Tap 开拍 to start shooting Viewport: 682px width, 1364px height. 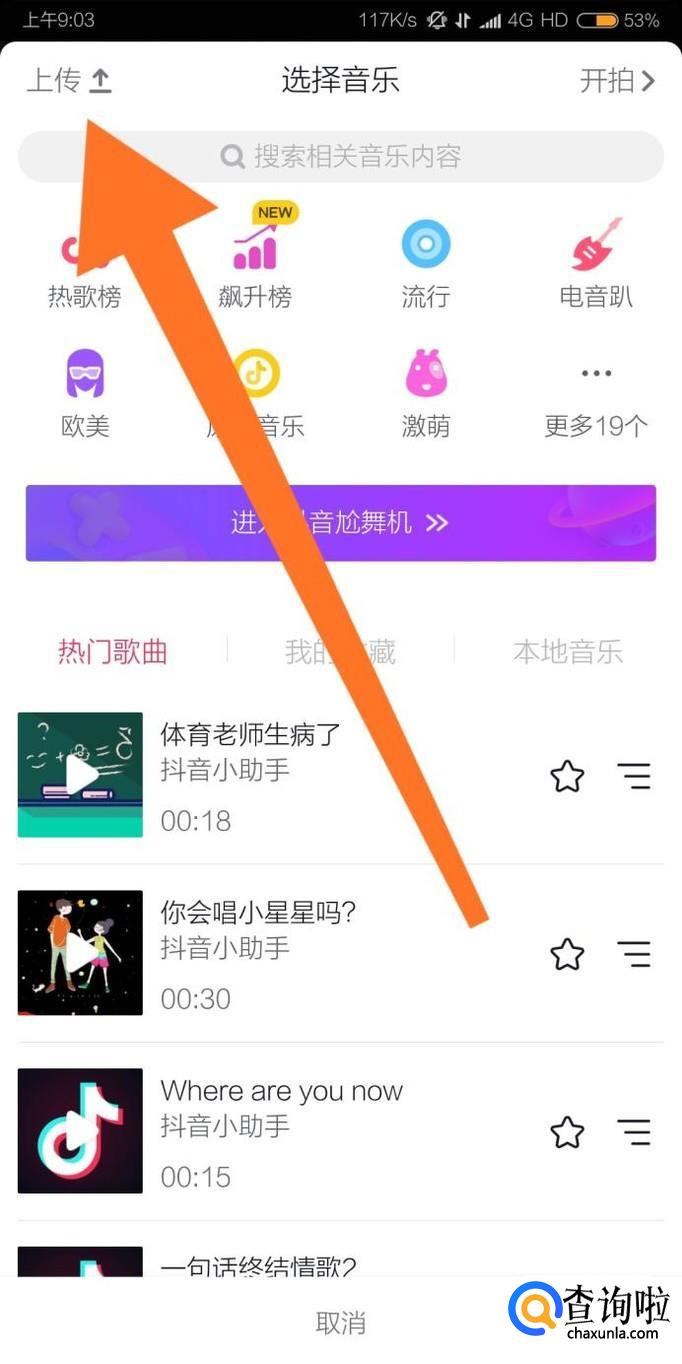point(617,81)
